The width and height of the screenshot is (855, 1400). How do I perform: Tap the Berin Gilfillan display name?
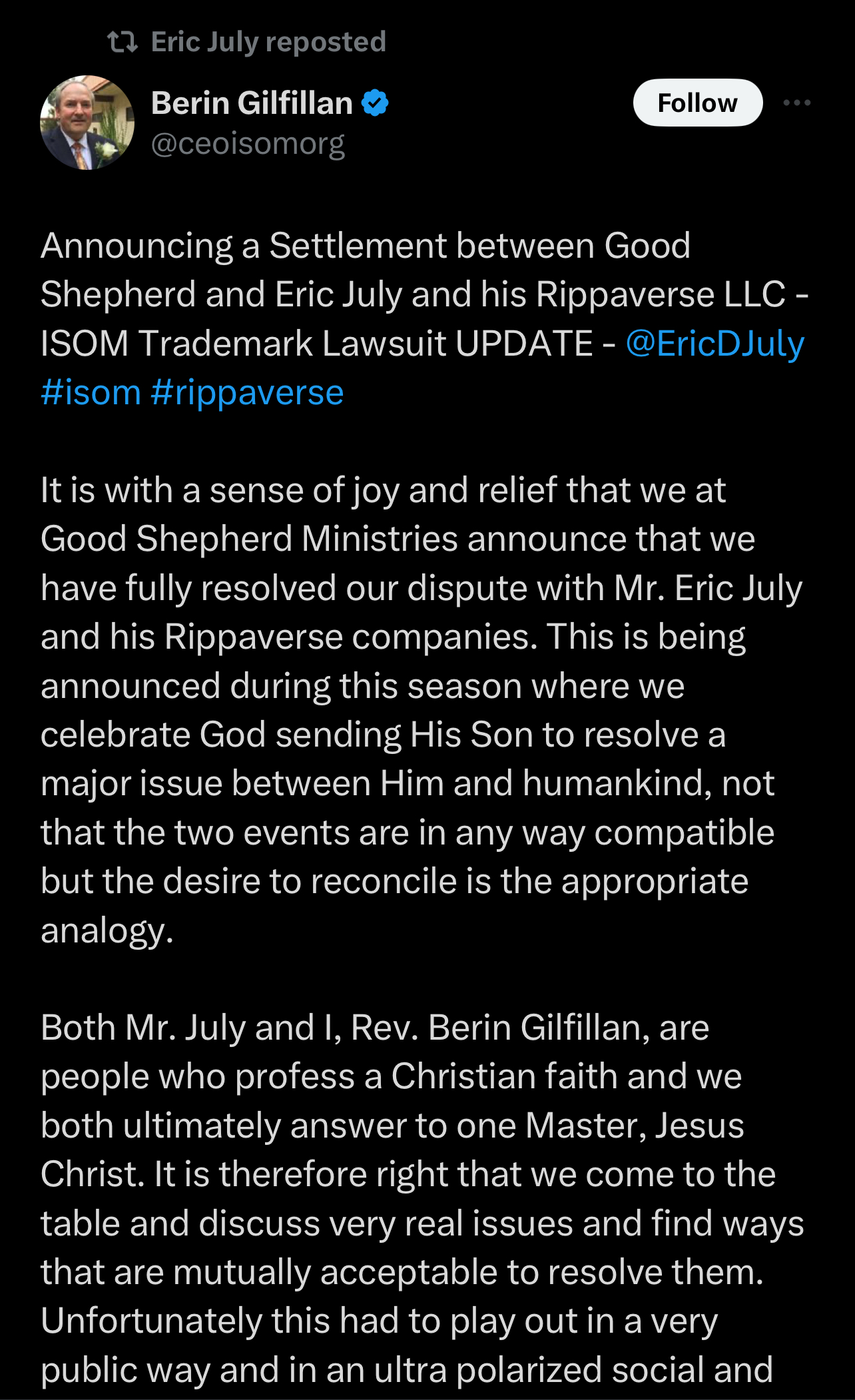pos(252,103)
